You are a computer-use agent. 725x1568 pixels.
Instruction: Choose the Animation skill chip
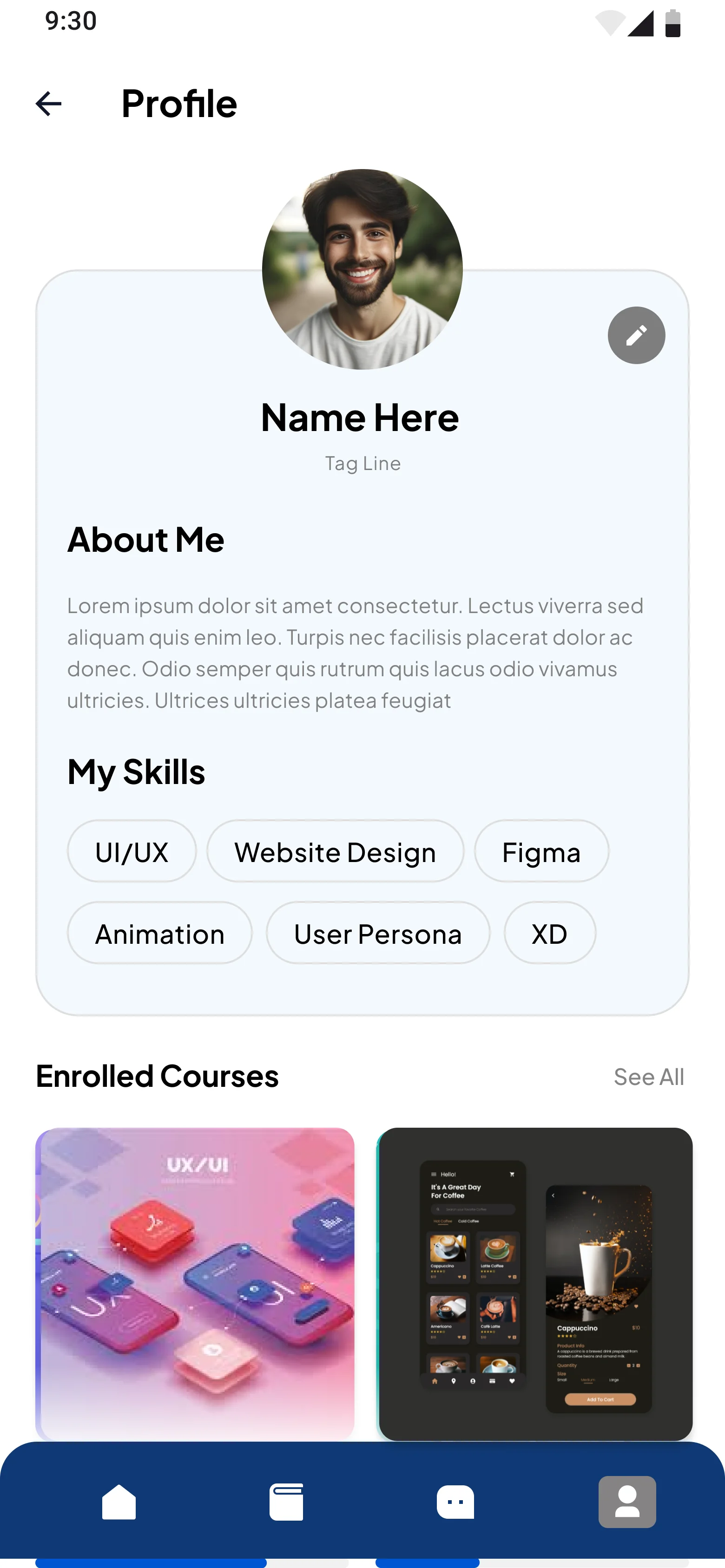pos(159,933)
